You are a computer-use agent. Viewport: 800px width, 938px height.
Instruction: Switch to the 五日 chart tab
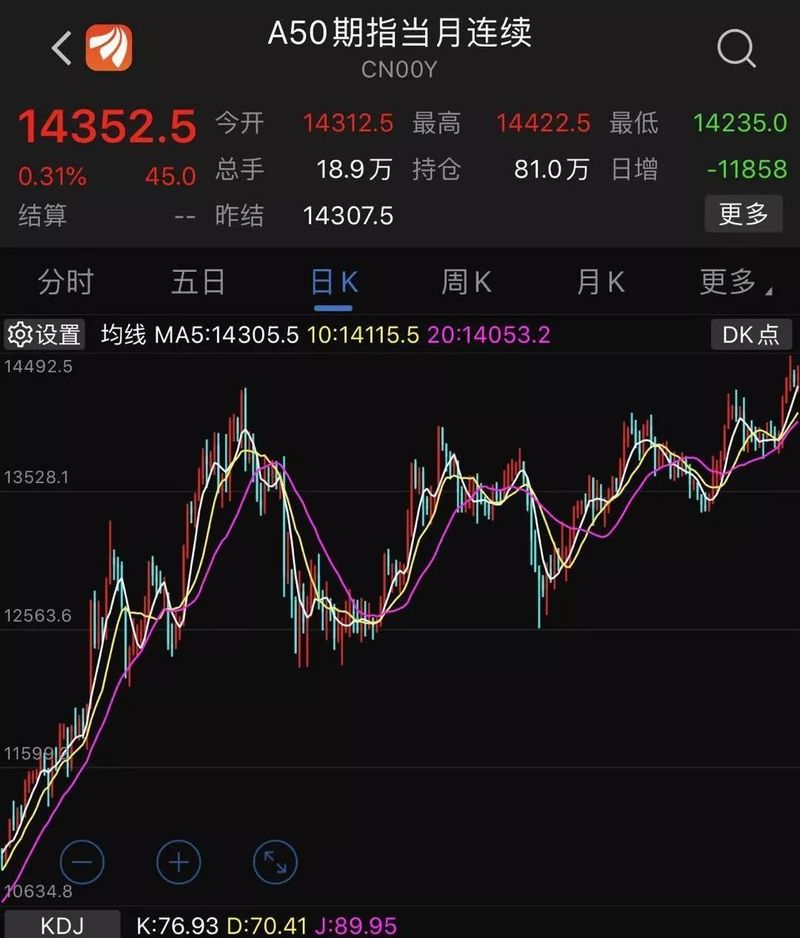[x=198, y=283]
